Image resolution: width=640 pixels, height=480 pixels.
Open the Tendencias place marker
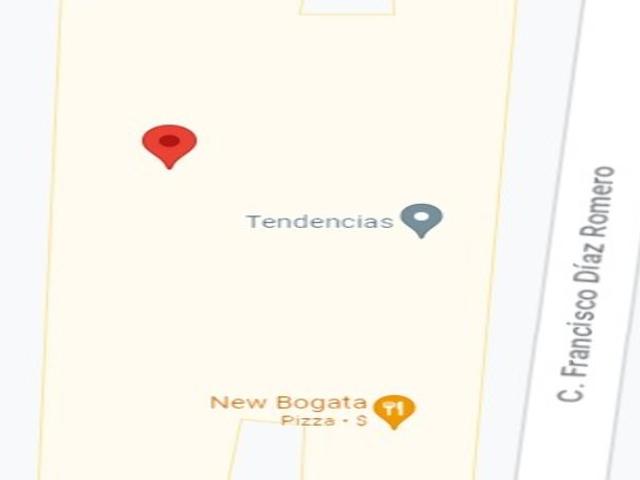coord(421,219)
